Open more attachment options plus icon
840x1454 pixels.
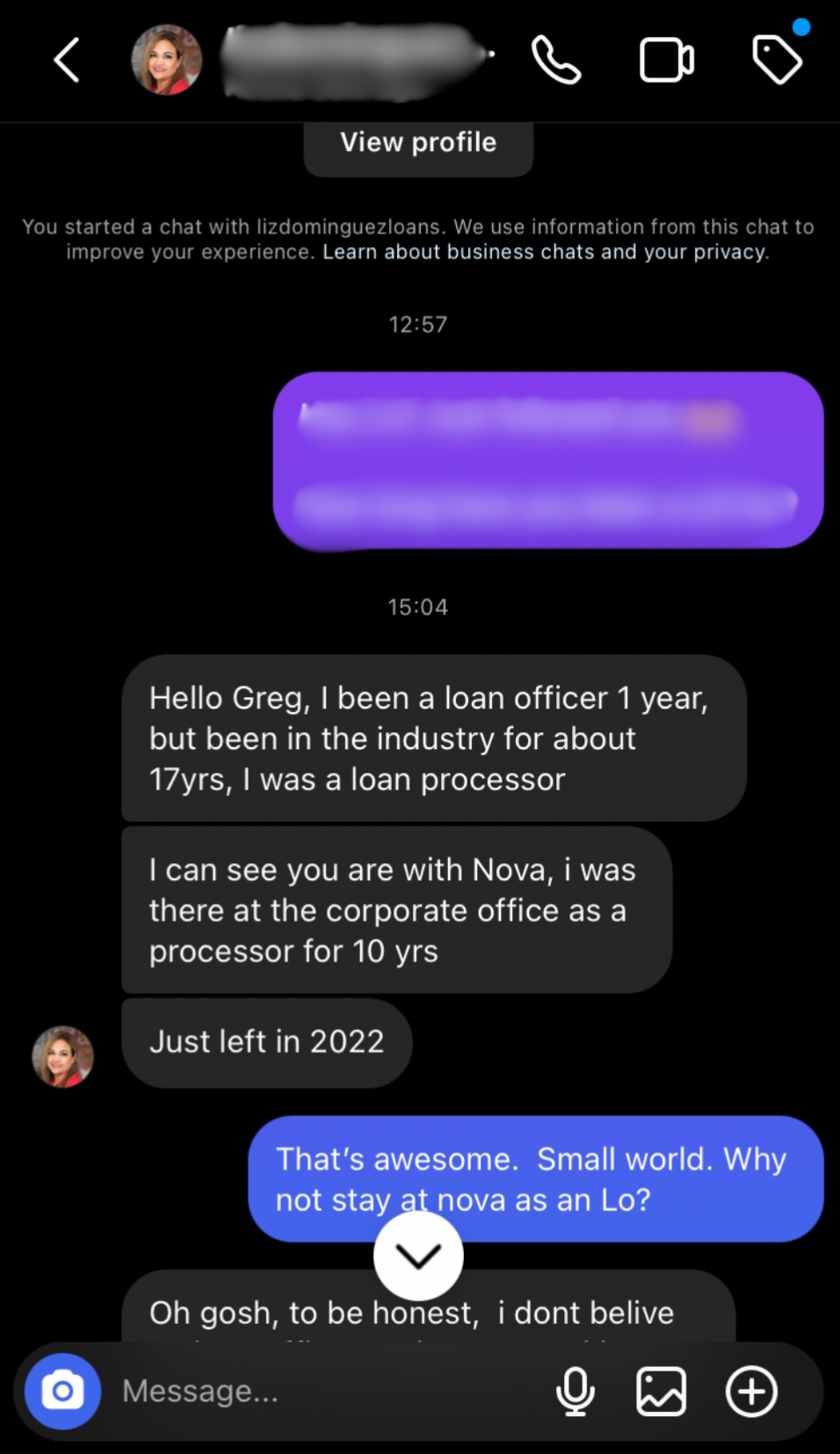(x=751, y=1391)
